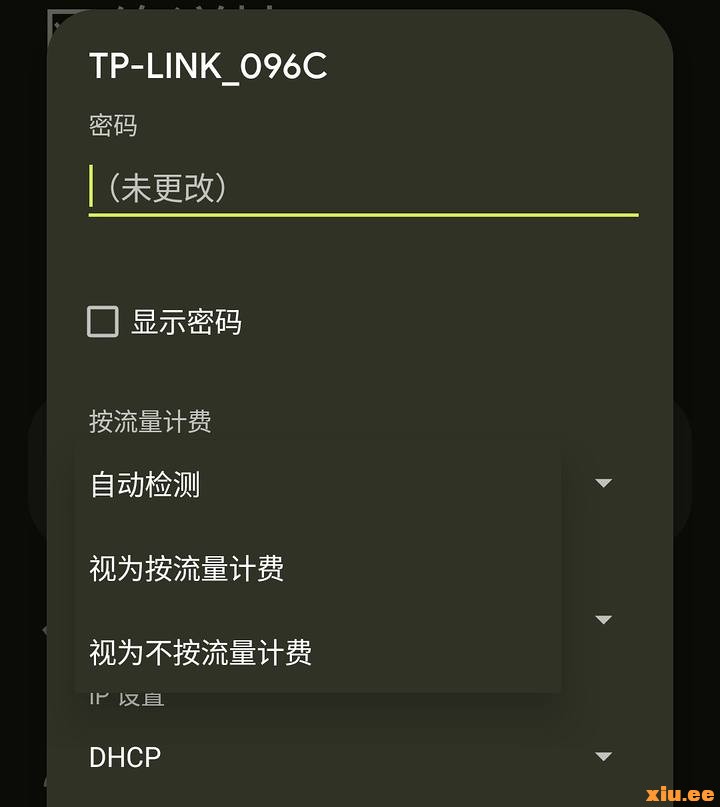Choose 视为按流量计费 option
Screen dimensions: 720x807
tap(187, 569)
